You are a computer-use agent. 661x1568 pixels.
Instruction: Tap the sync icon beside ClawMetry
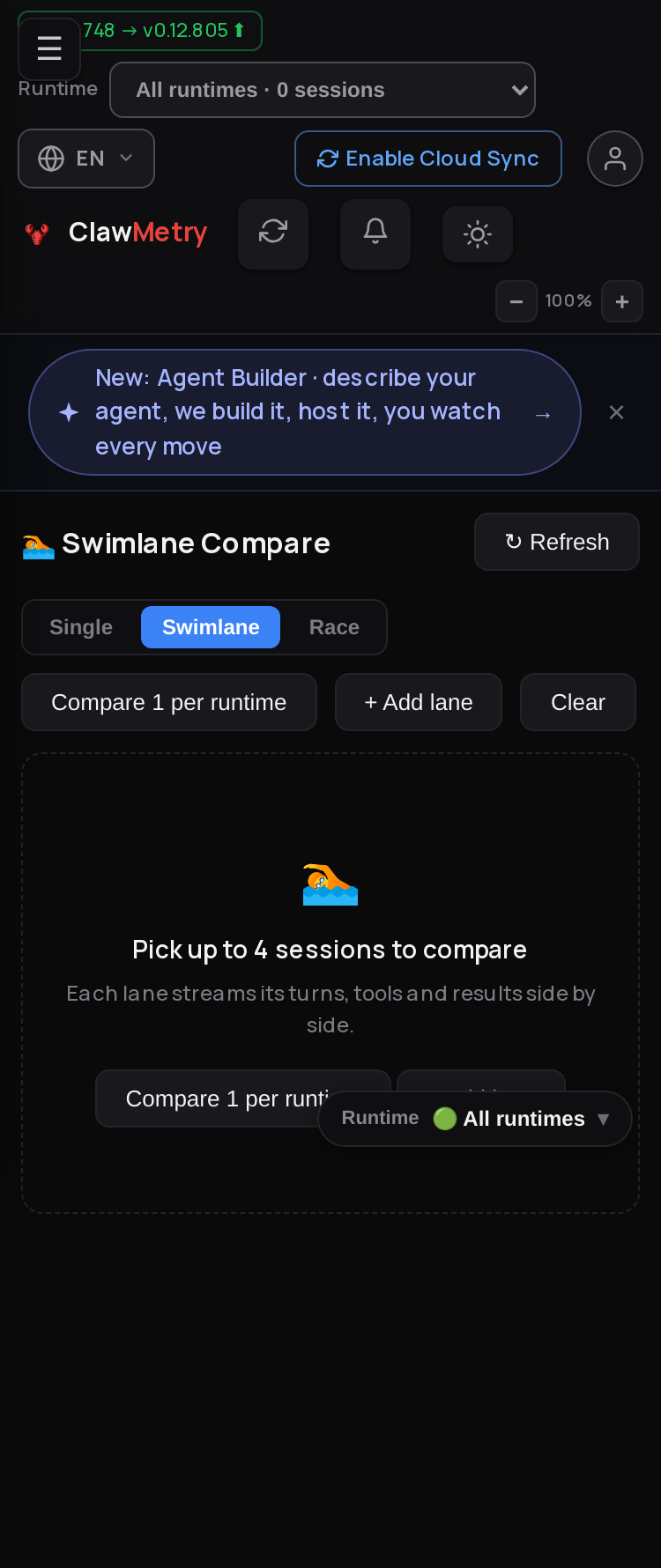[x=273, y=233]
